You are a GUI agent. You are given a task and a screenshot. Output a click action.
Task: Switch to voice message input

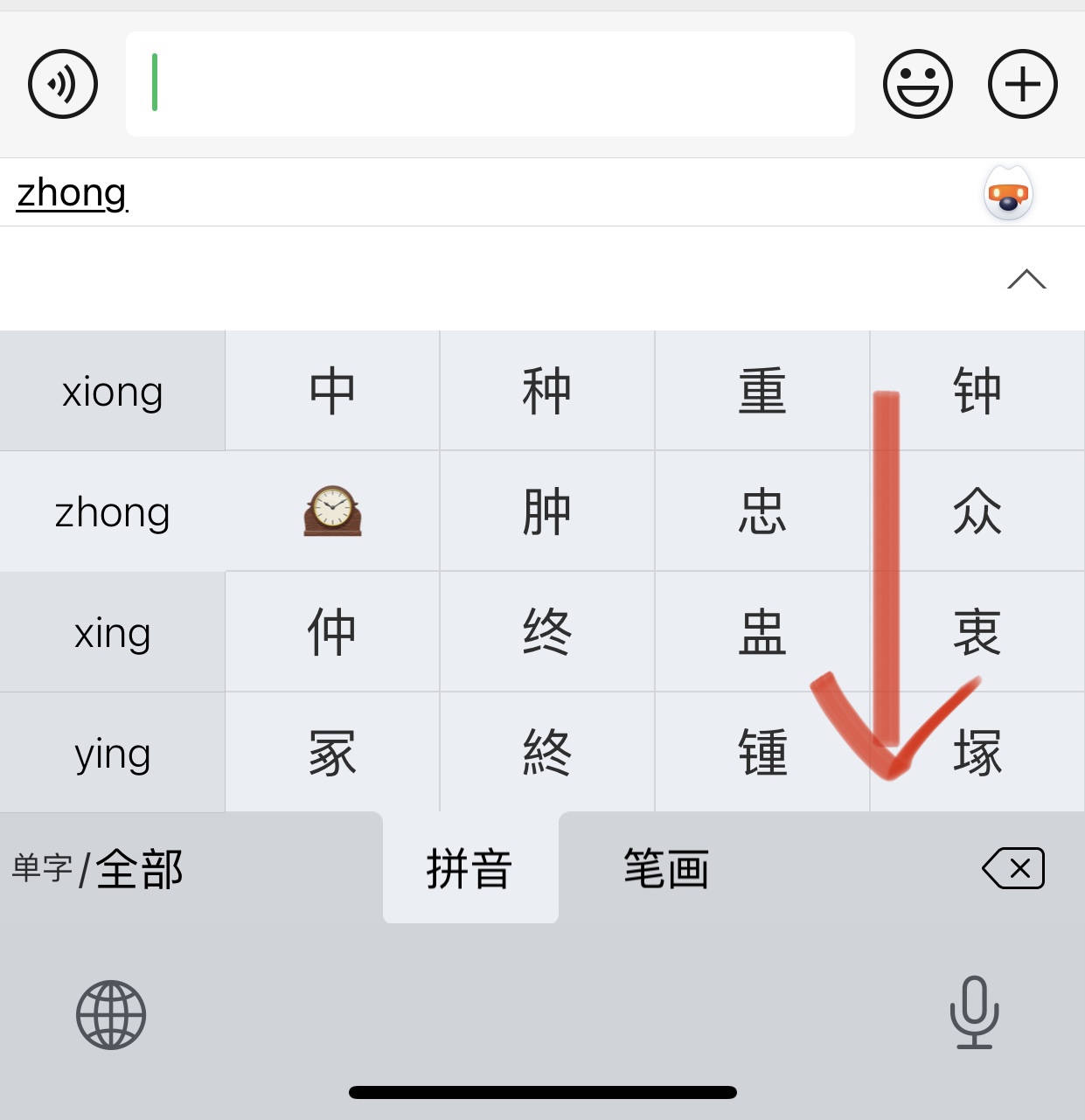(63, 84)
